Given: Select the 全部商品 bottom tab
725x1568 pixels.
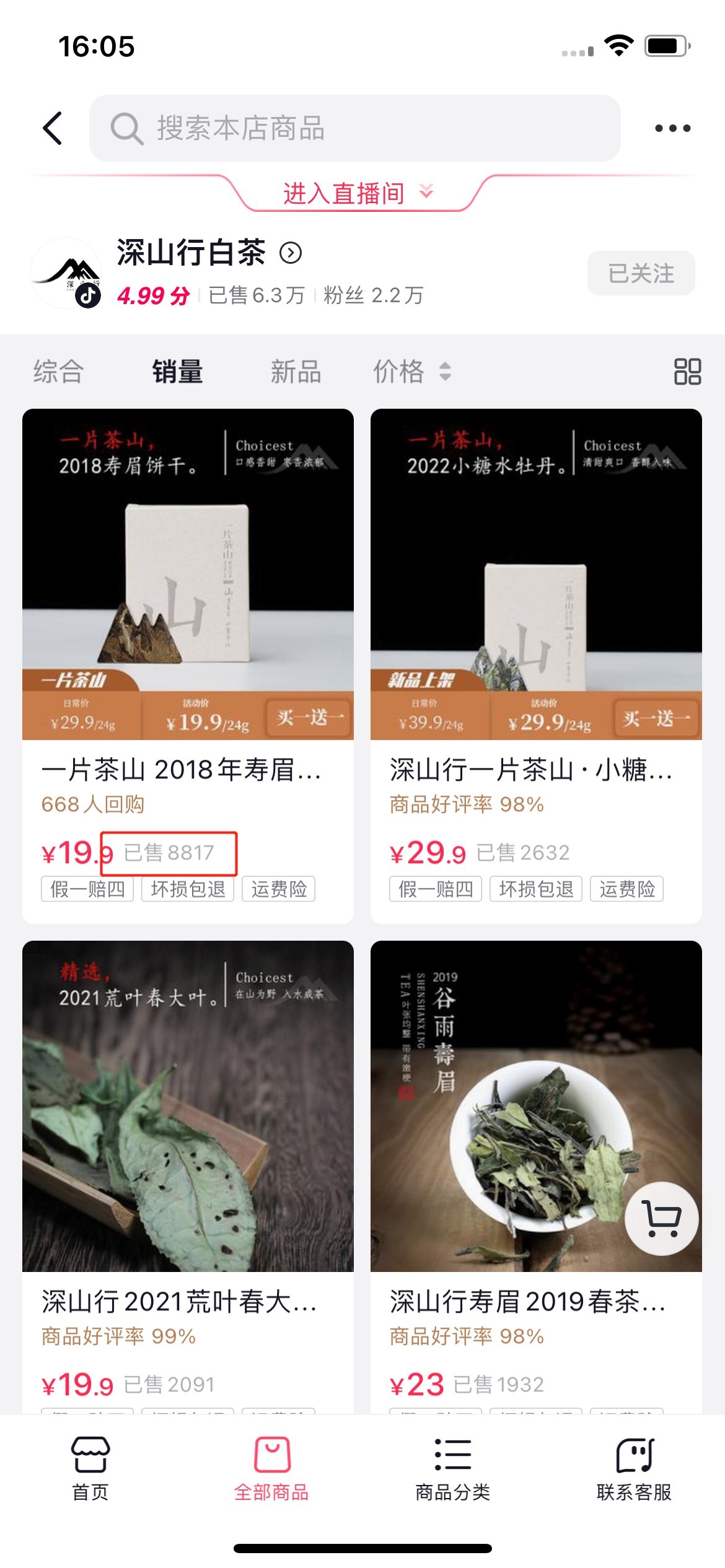Looking at the screenshot, I should (271, 1469).
